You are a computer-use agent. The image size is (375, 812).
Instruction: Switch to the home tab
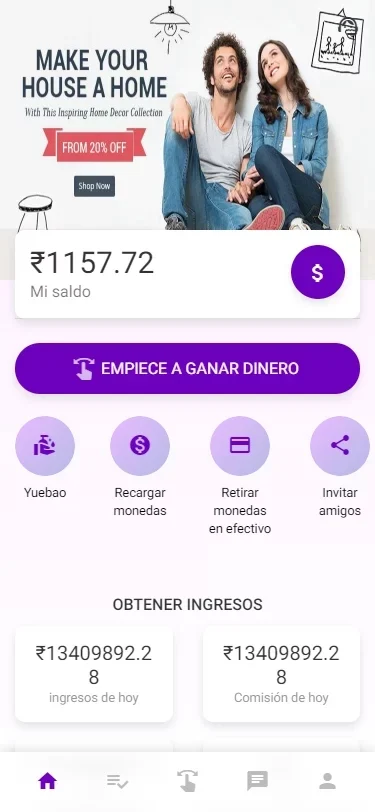coord(47,780)
